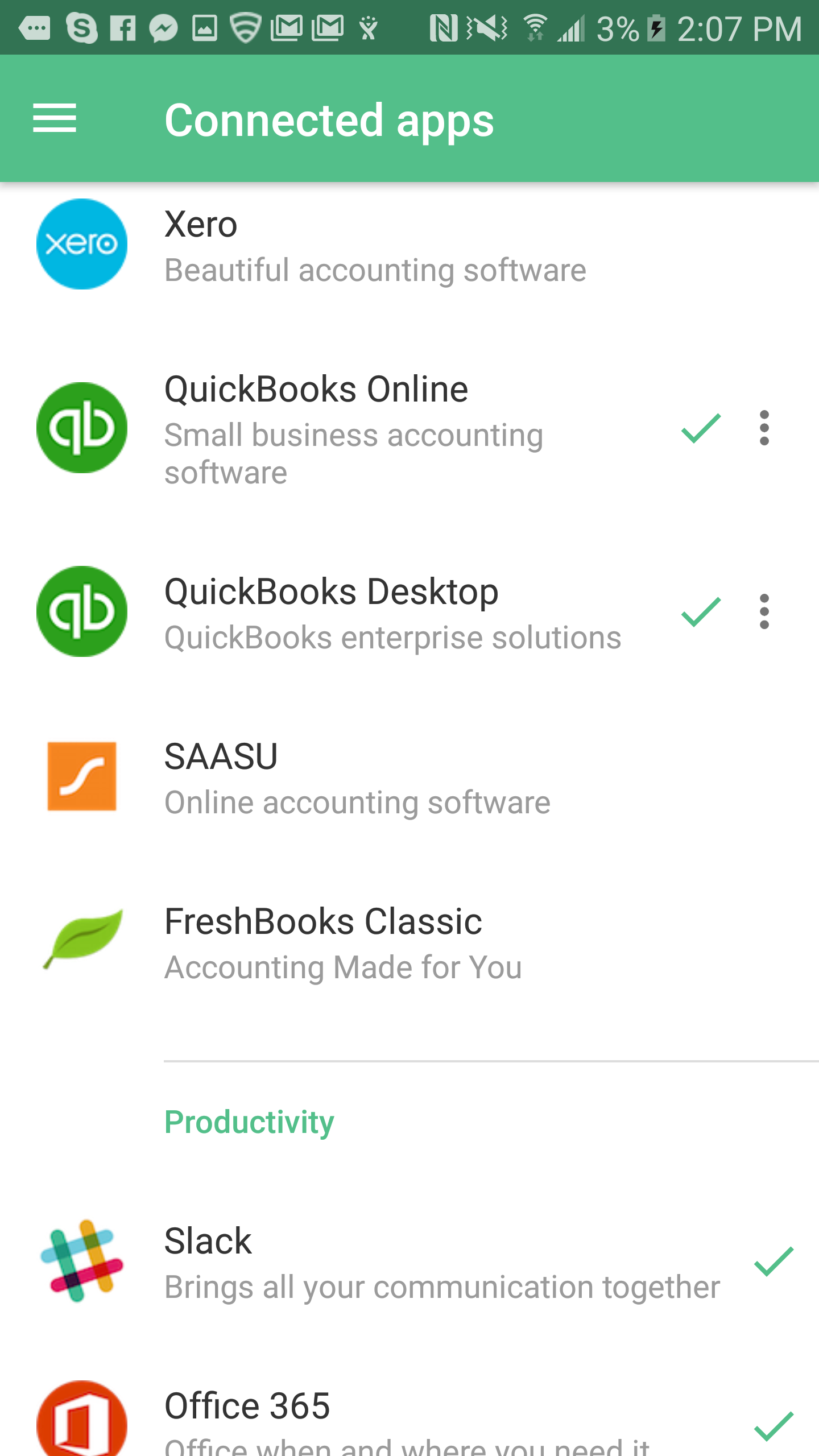819x1456 pixels.
Task: Open the QuickBooks Online overflow menu
Action: [x=764, y=431]
